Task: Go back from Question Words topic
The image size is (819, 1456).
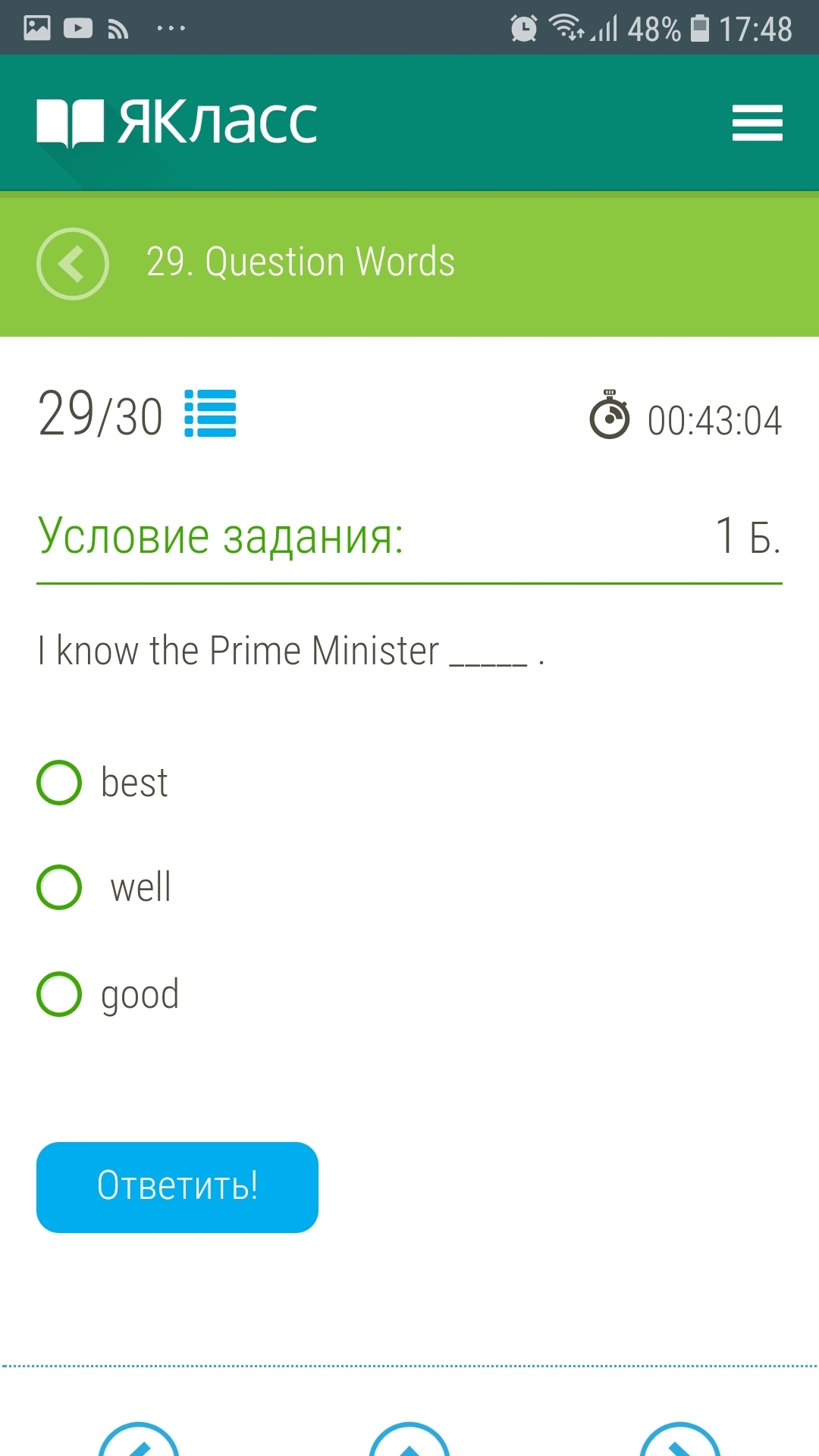Action: pyautogui.click(x=73, y=263)
